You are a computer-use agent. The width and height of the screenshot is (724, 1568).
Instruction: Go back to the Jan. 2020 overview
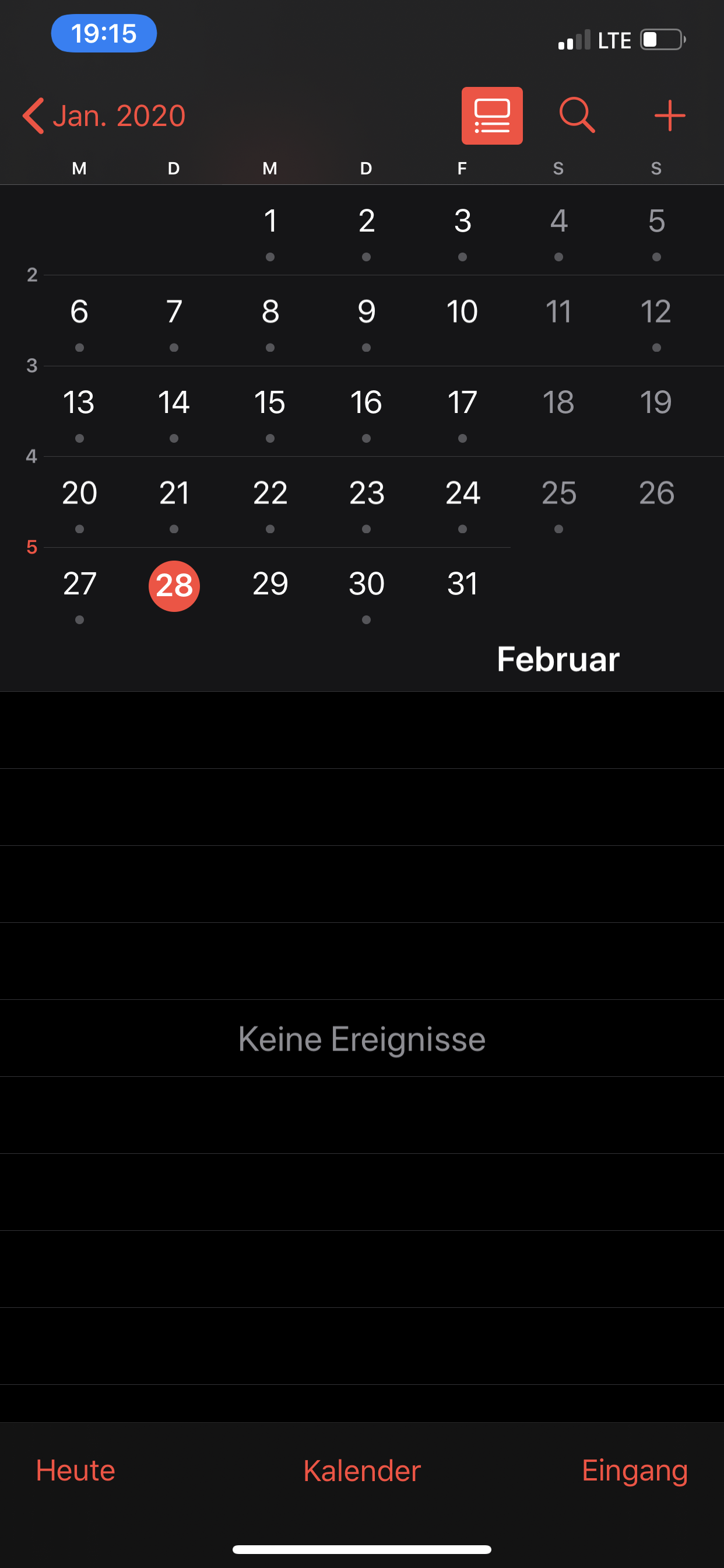tap(104, 116)
